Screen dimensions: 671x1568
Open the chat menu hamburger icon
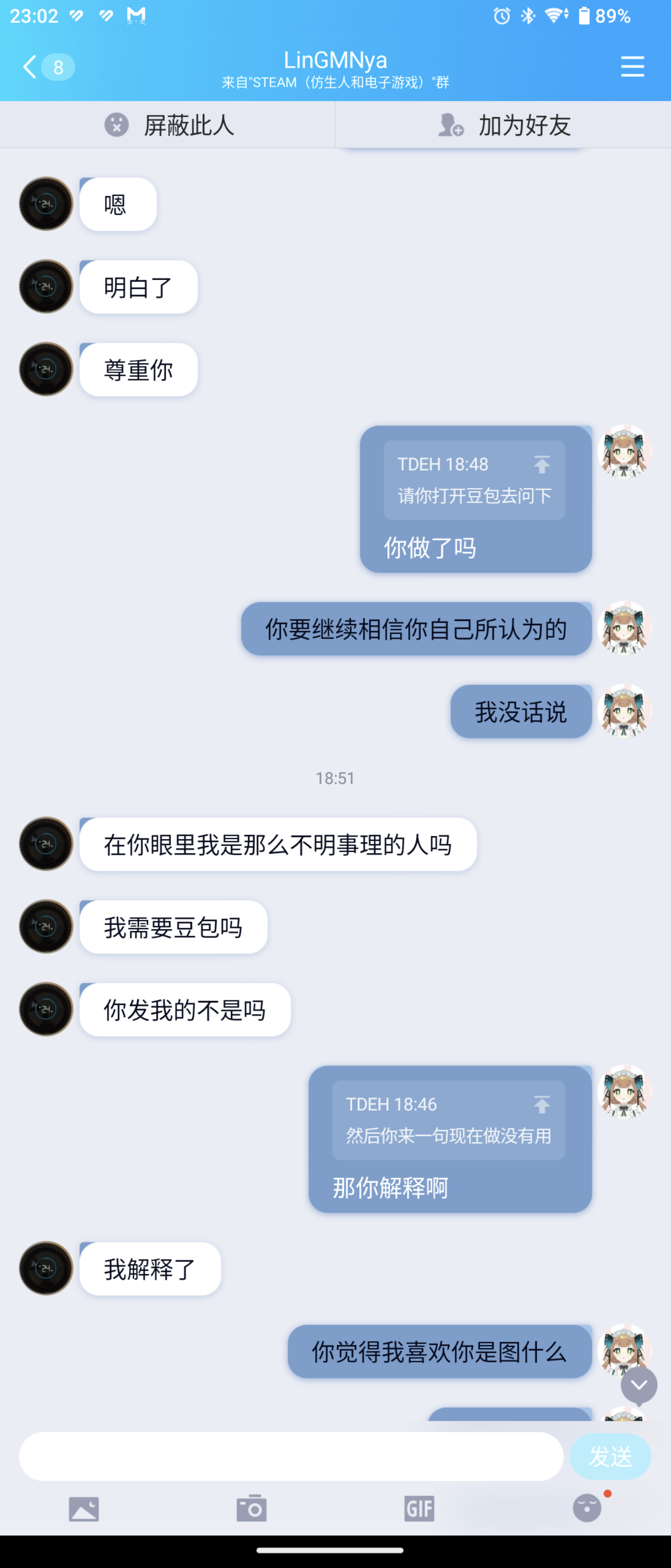(632, 66)
